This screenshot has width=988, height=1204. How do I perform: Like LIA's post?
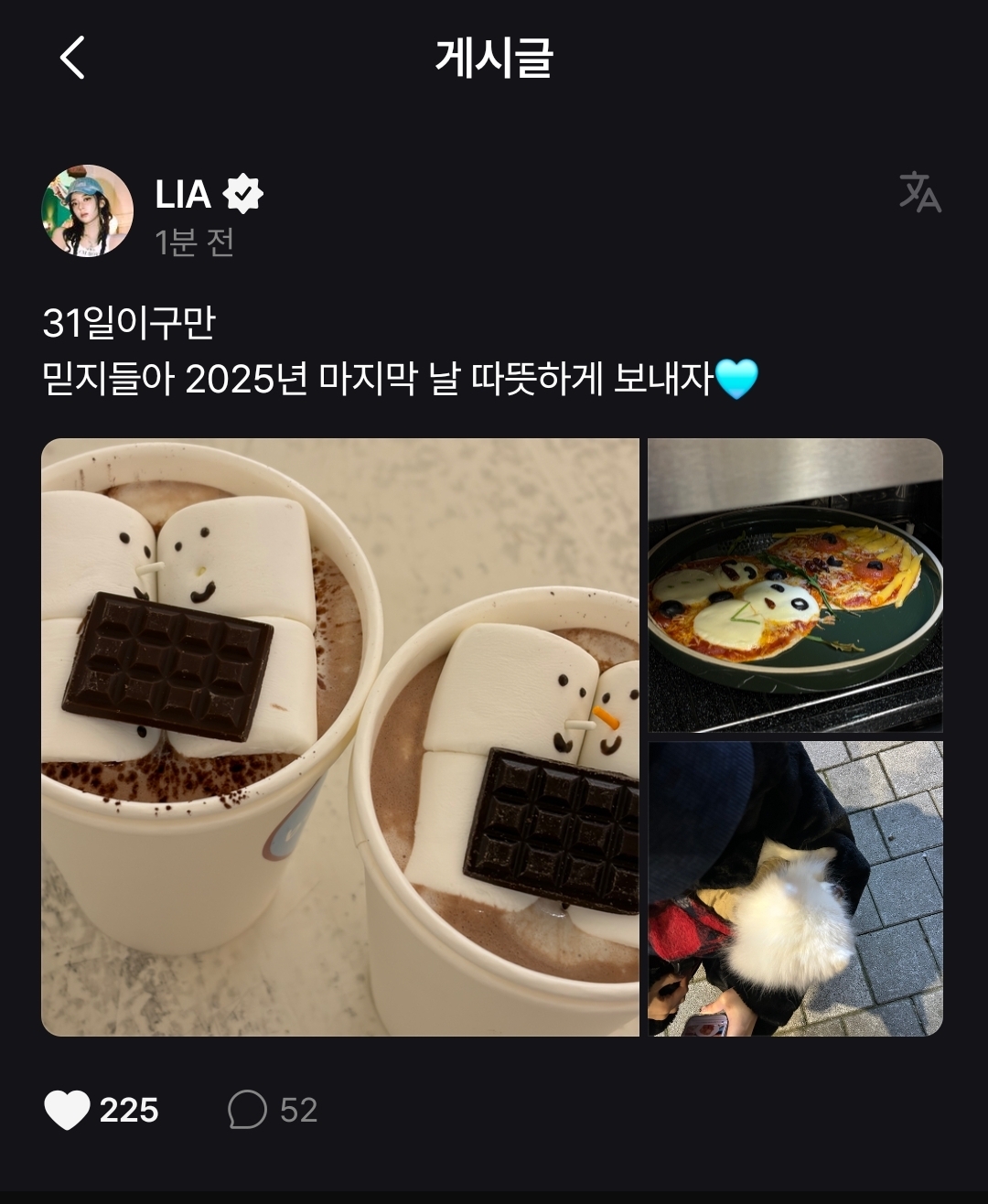(x=68, y=1110)
